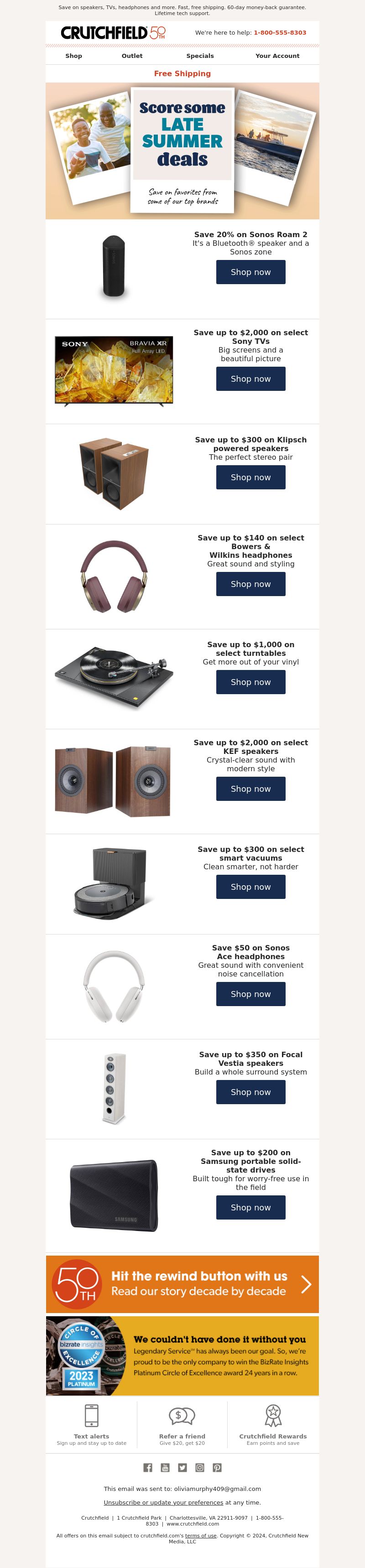The height and width of the screenshot is (1568, 365).
Task: Open Crutchfield's Pinterest page
Action: tap(217, 1468)
